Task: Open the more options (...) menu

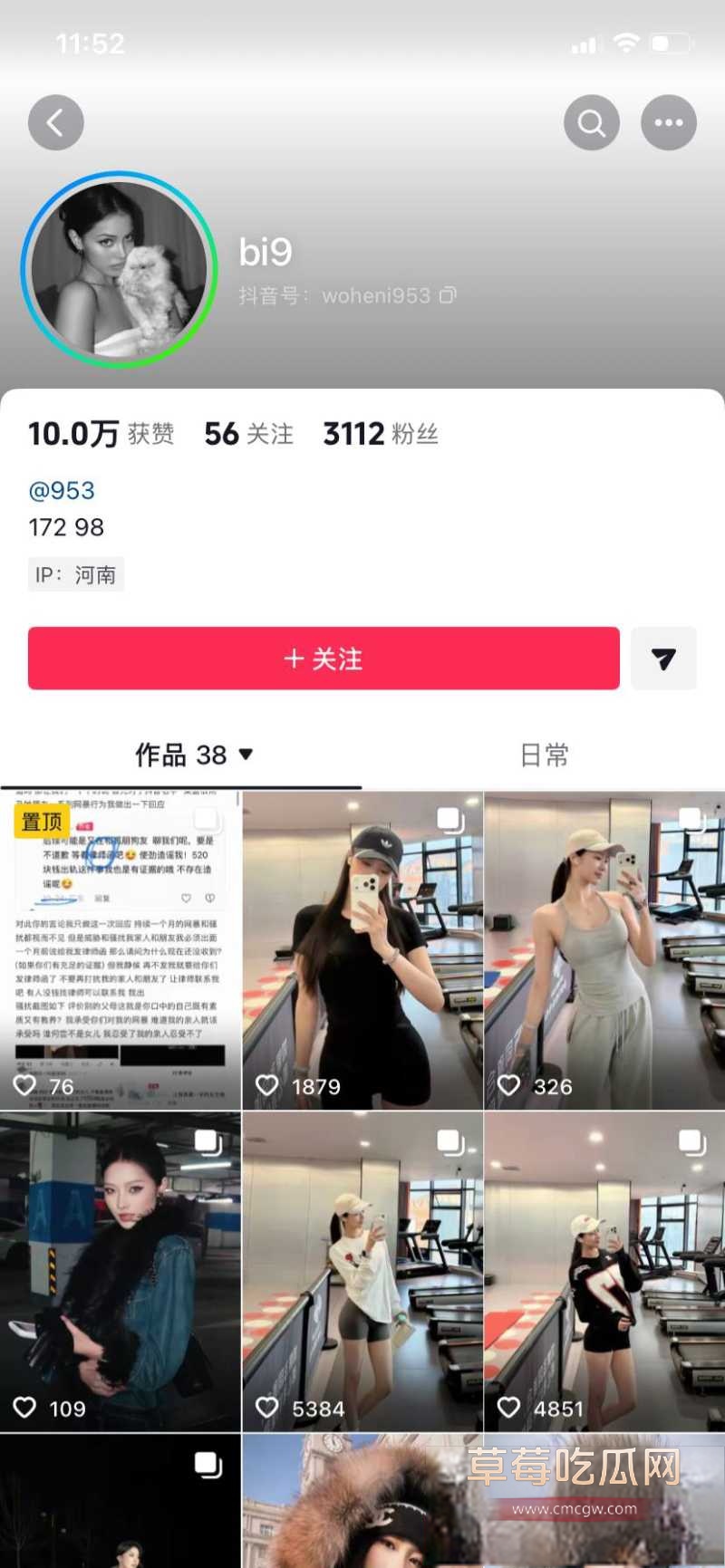Action: pos(669,121)
